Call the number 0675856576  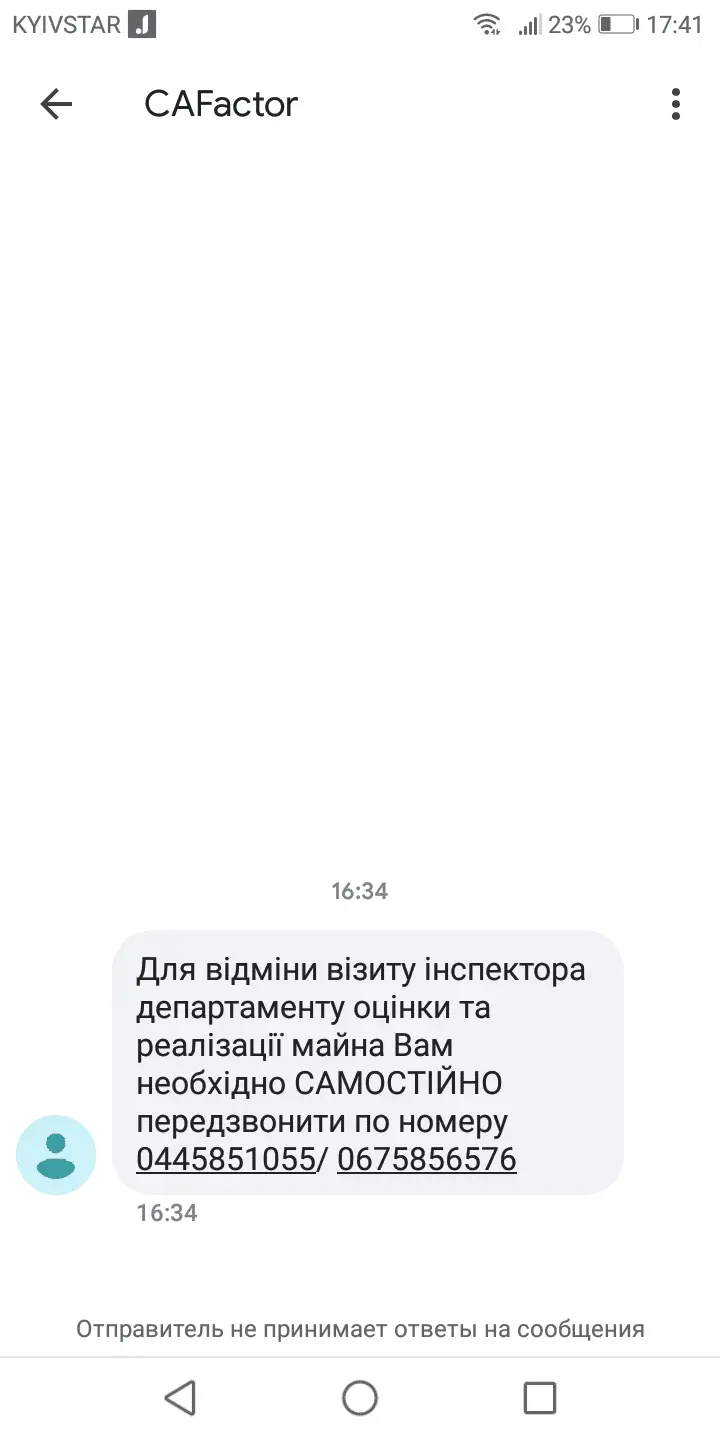point(427,1159)
